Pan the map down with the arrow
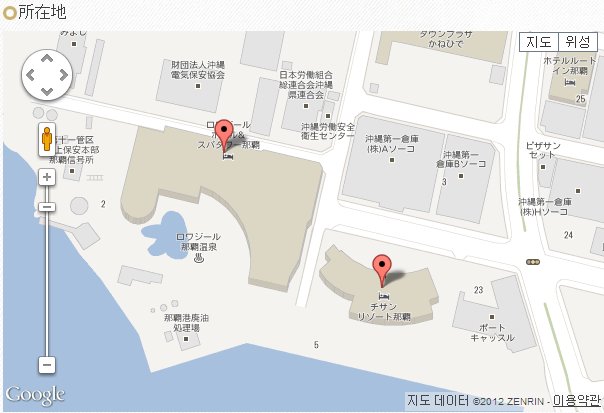The height and width of the screenshot is (413, 604). tap(46, 91)
